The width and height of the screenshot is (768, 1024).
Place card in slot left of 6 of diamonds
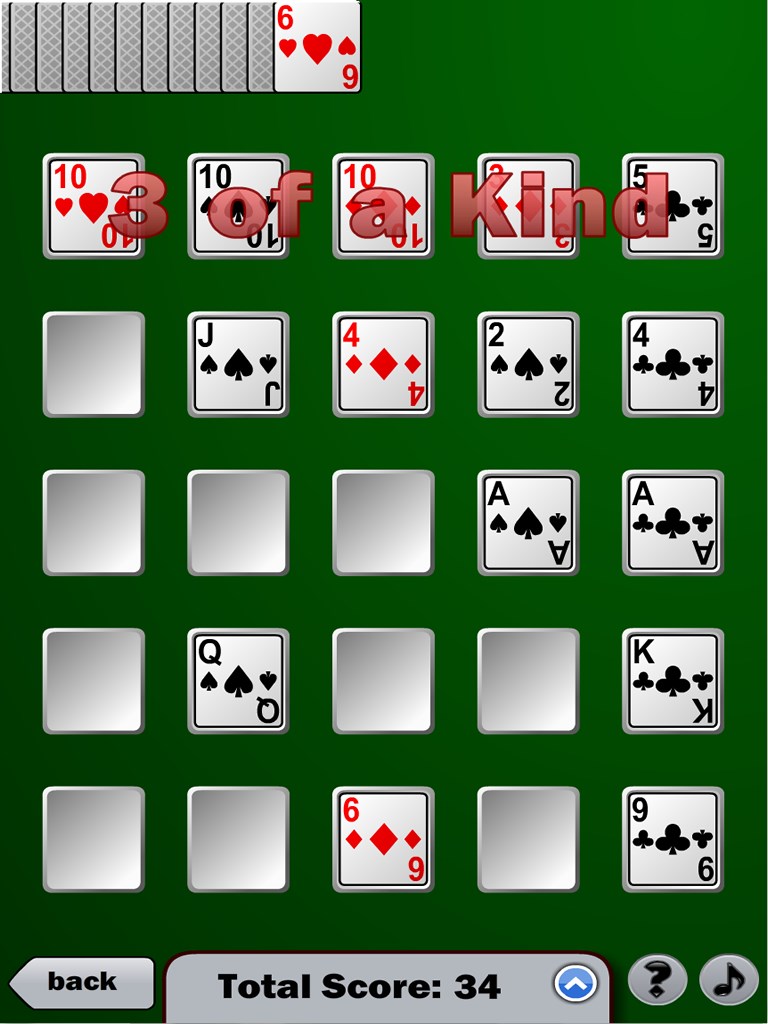coord(238,839)
